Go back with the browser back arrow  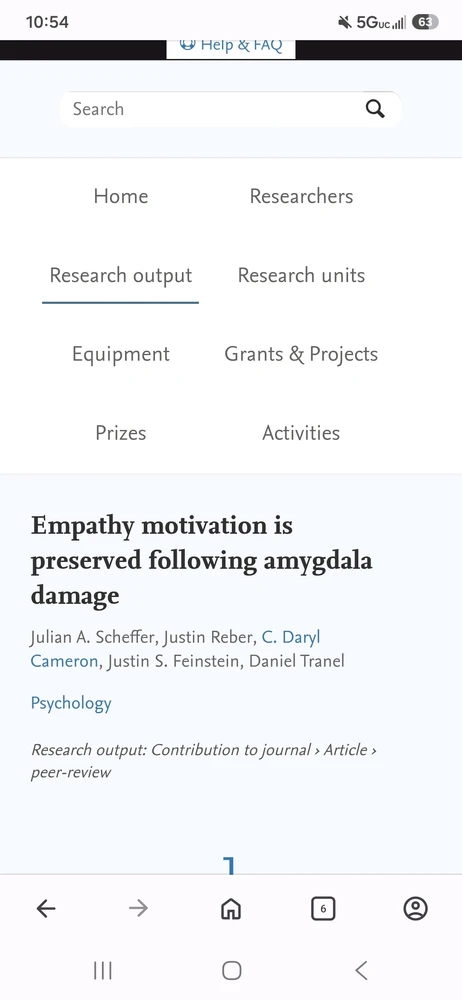46,909
